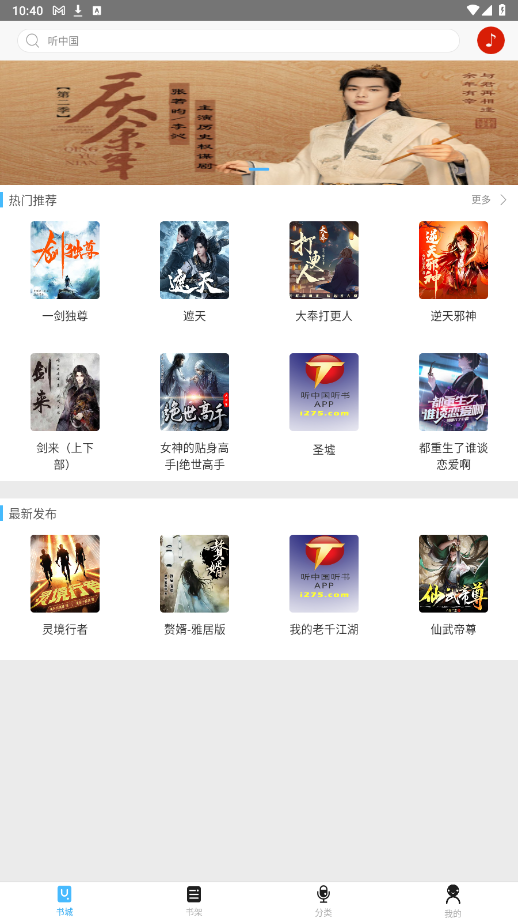
Task: Open the red music note player icon
Action: 490,41
